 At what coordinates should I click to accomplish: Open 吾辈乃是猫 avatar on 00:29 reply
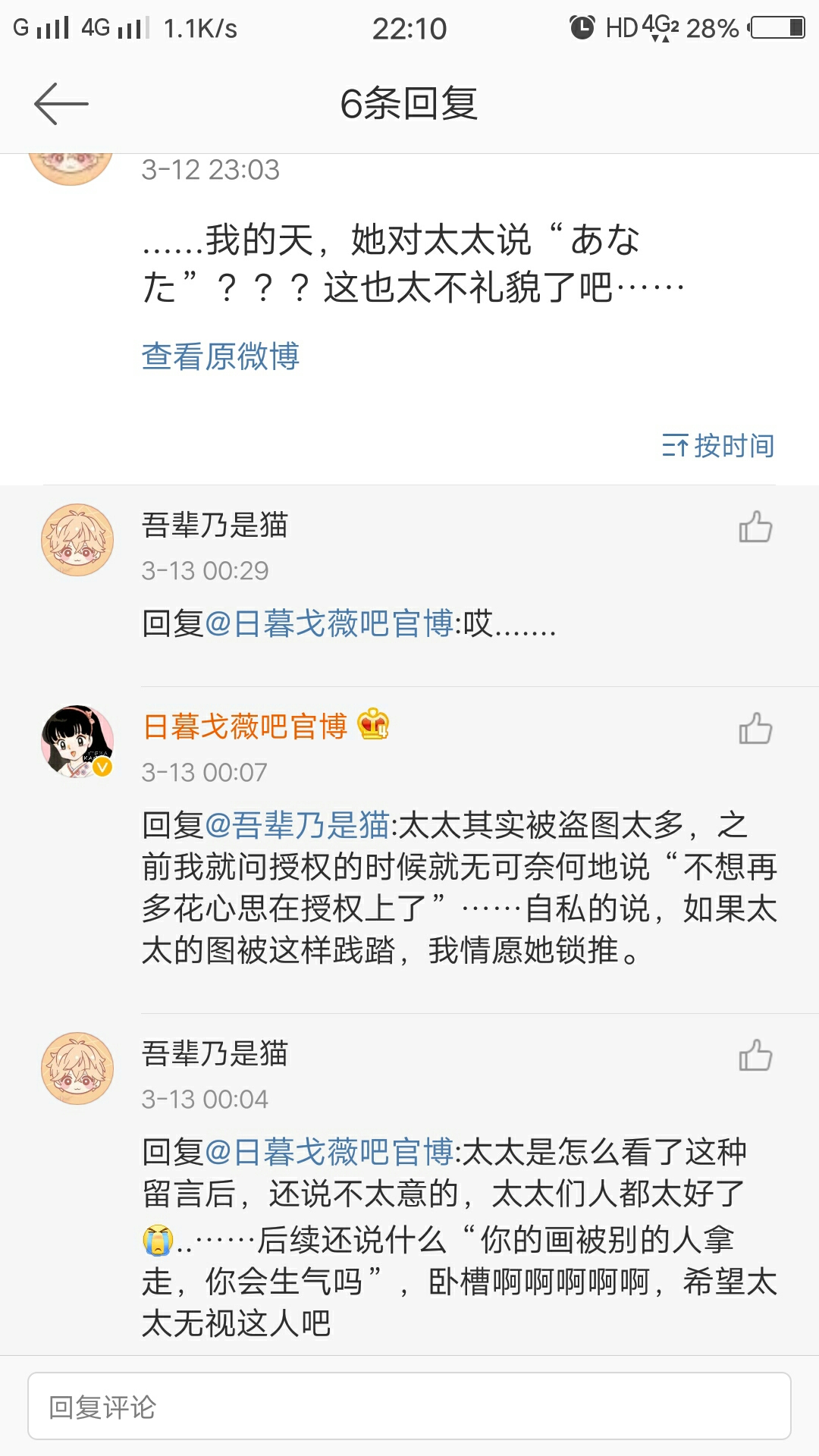pyautogui.click(x=77, y=540)
